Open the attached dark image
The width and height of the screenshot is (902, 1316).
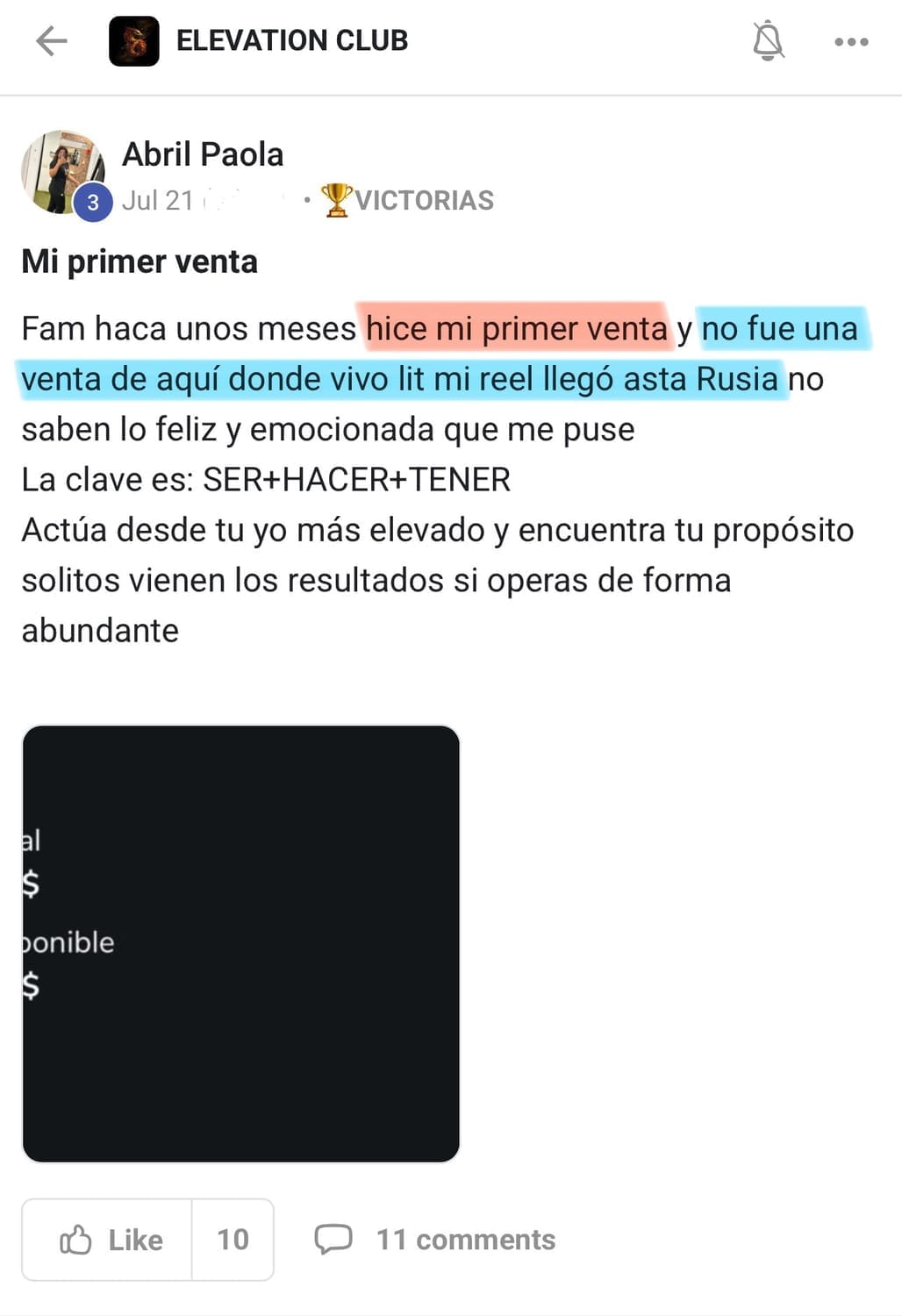pyautogui.click(x=241, y=943)
